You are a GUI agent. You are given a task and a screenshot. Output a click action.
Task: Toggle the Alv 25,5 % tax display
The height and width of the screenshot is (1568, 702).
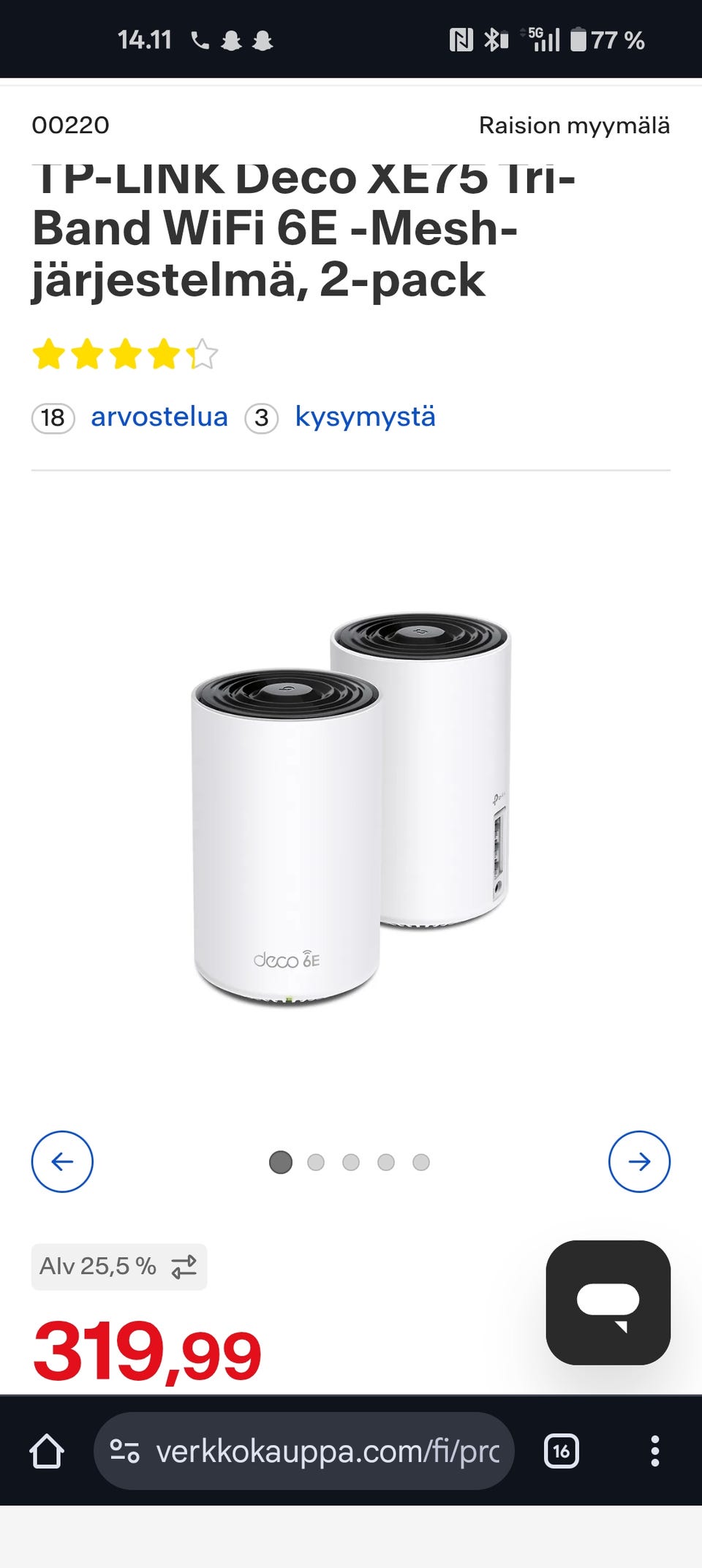tap(119, 1267)
